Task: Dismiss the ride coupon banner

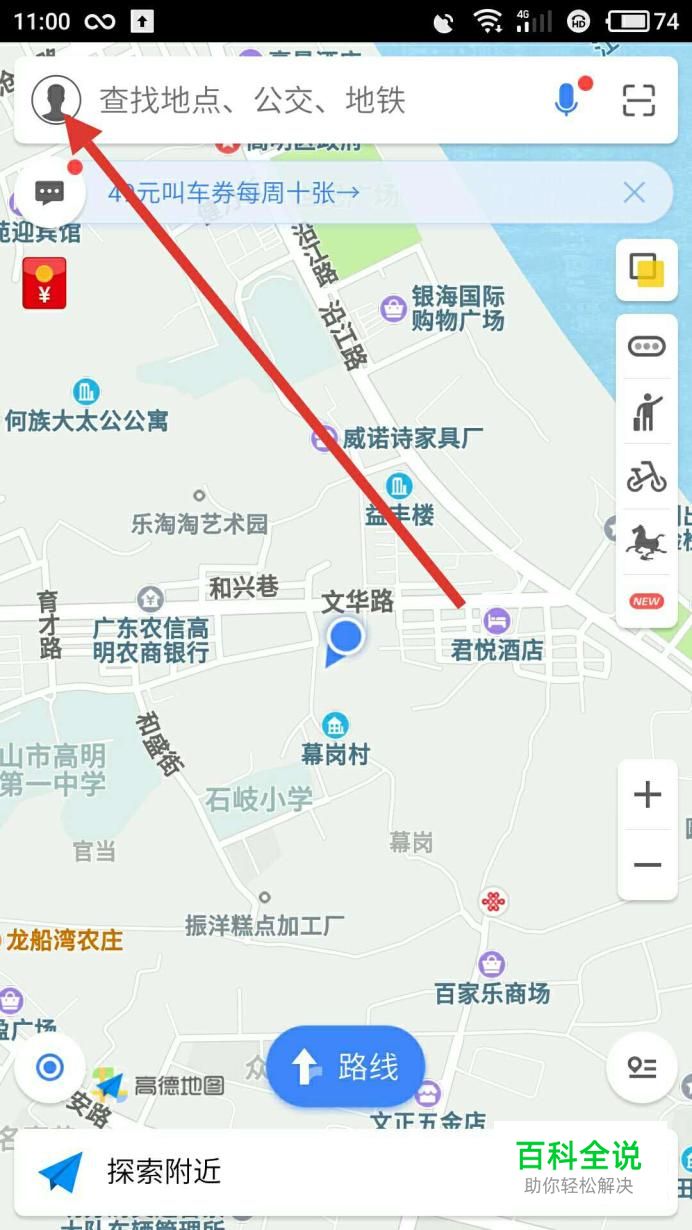Action: 634,193
